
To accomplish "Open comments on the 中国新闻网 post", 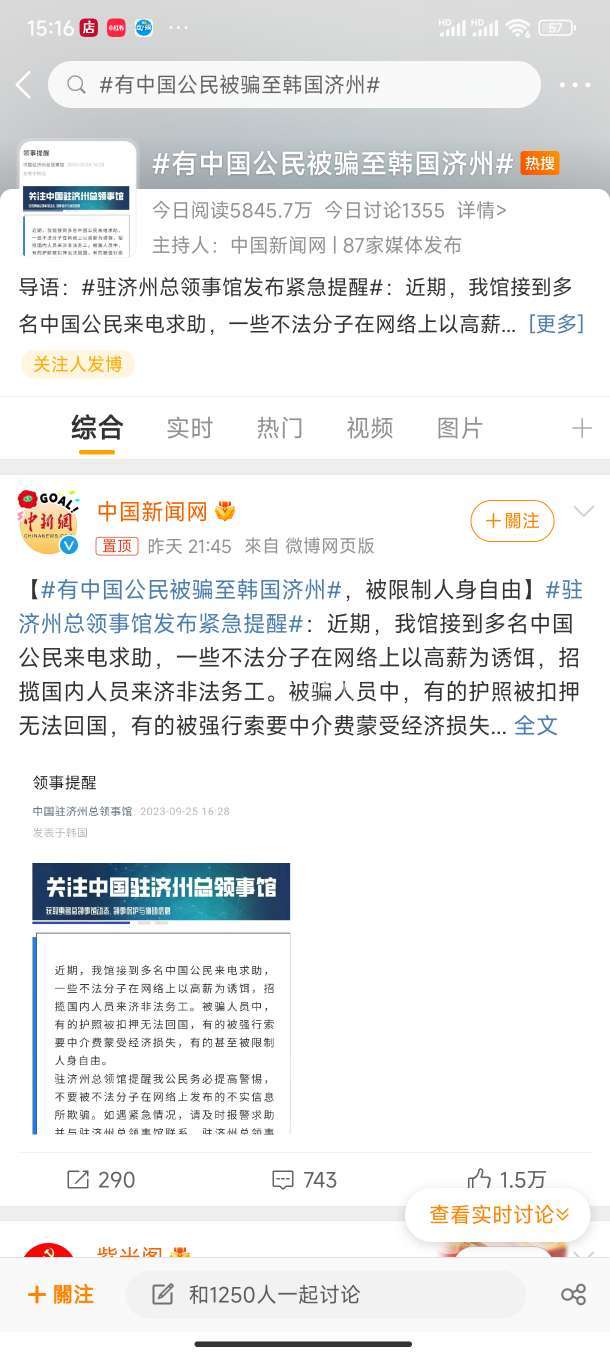I will pyautogui.click(x=305, y=1180).
